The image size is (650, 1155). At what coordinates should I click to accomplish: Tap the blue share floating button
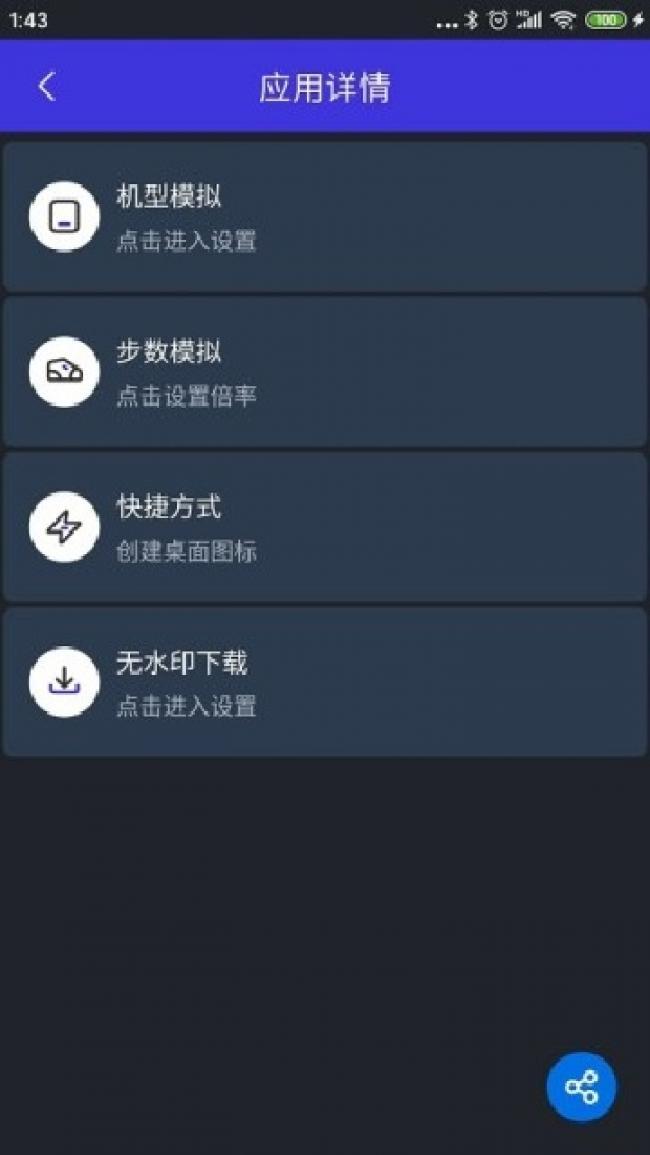pos(581,1086)
